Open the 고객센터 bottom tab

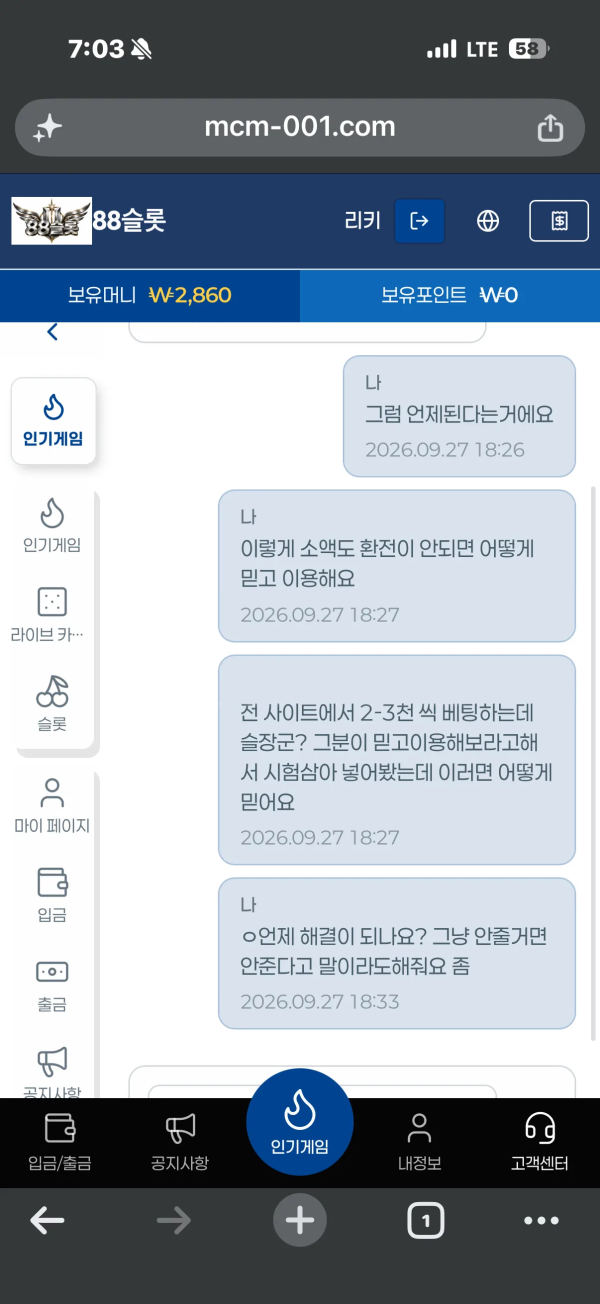pos(540,1143)
